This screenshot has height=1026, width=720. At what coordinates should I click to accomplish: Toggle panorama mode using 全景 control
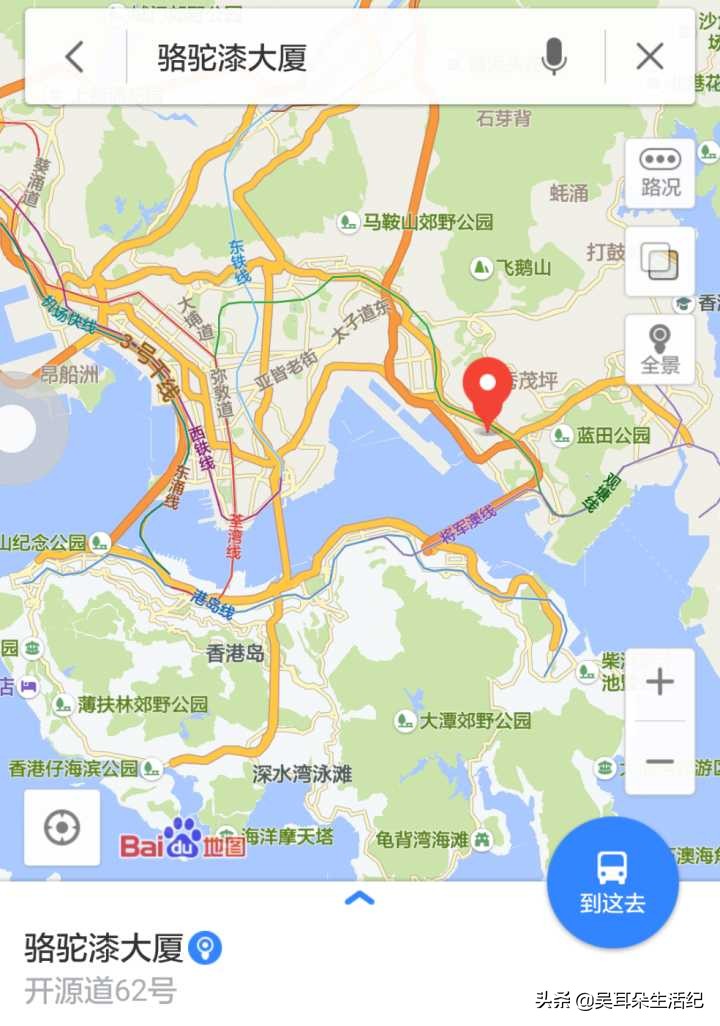coord(660,347)
